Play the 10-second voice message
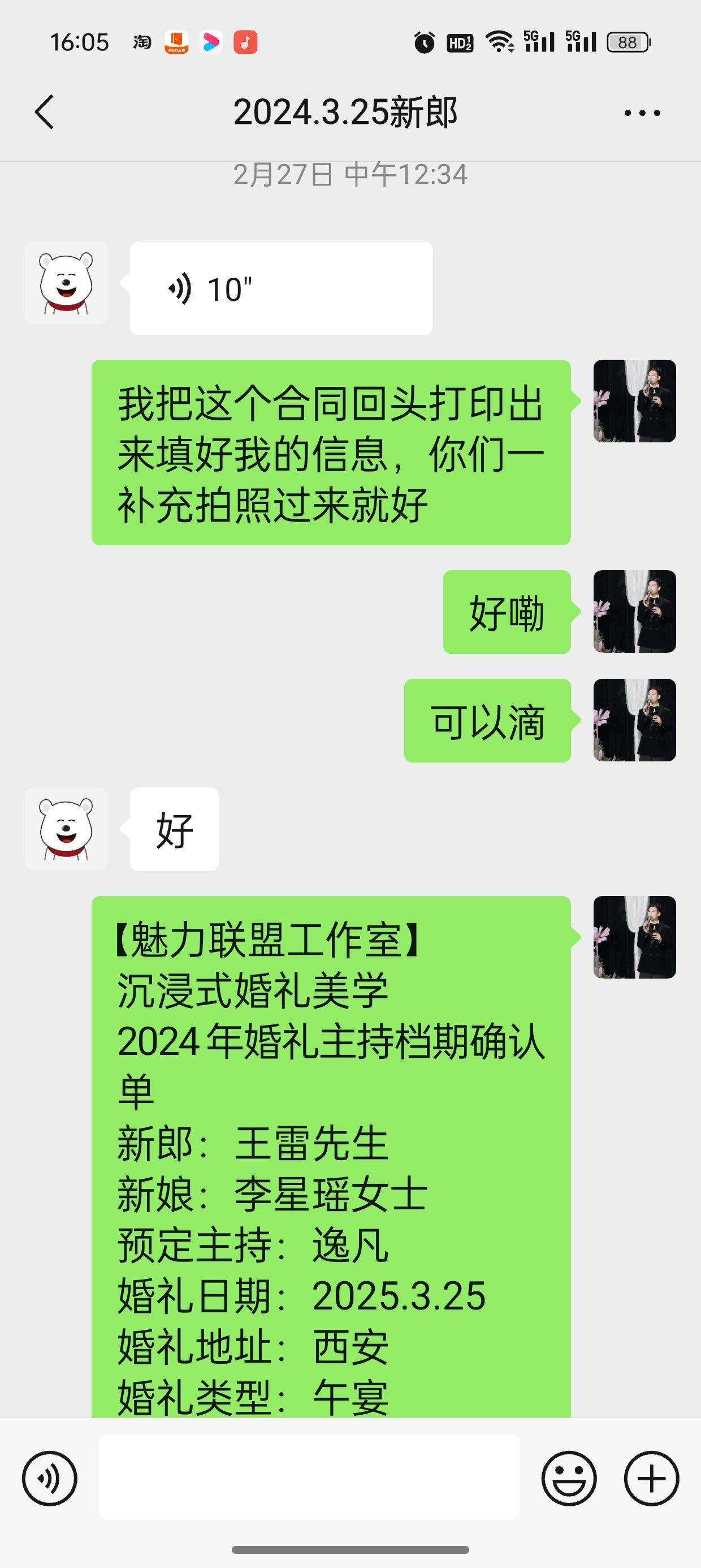701x1568 pixels. pos(281,288)
